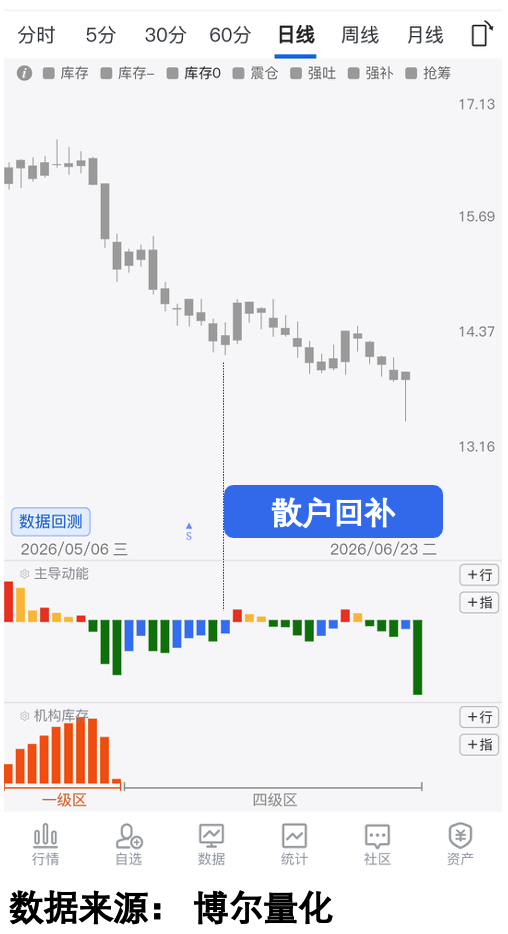Open the indicator info icon
Viewport: 508px width, 934px height.
24,73
